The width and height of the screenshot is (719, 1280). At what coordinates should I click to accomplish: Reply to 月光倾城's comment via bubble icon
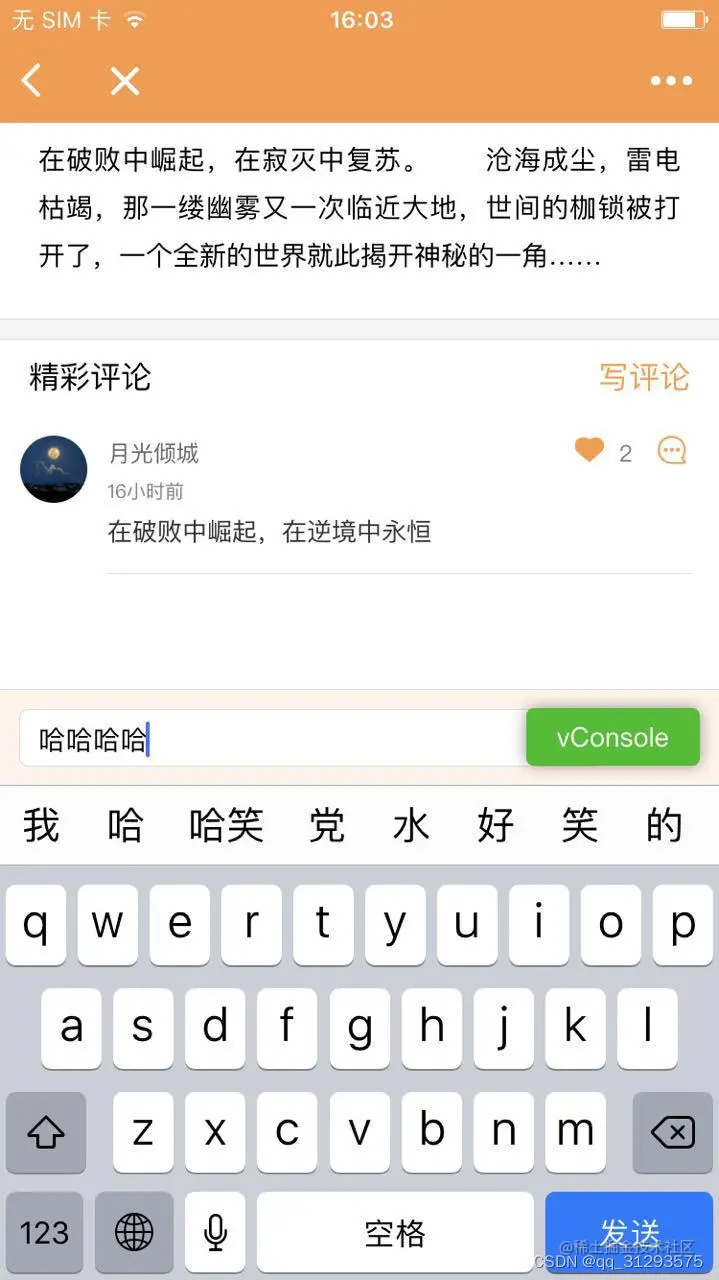pos(672,451)
